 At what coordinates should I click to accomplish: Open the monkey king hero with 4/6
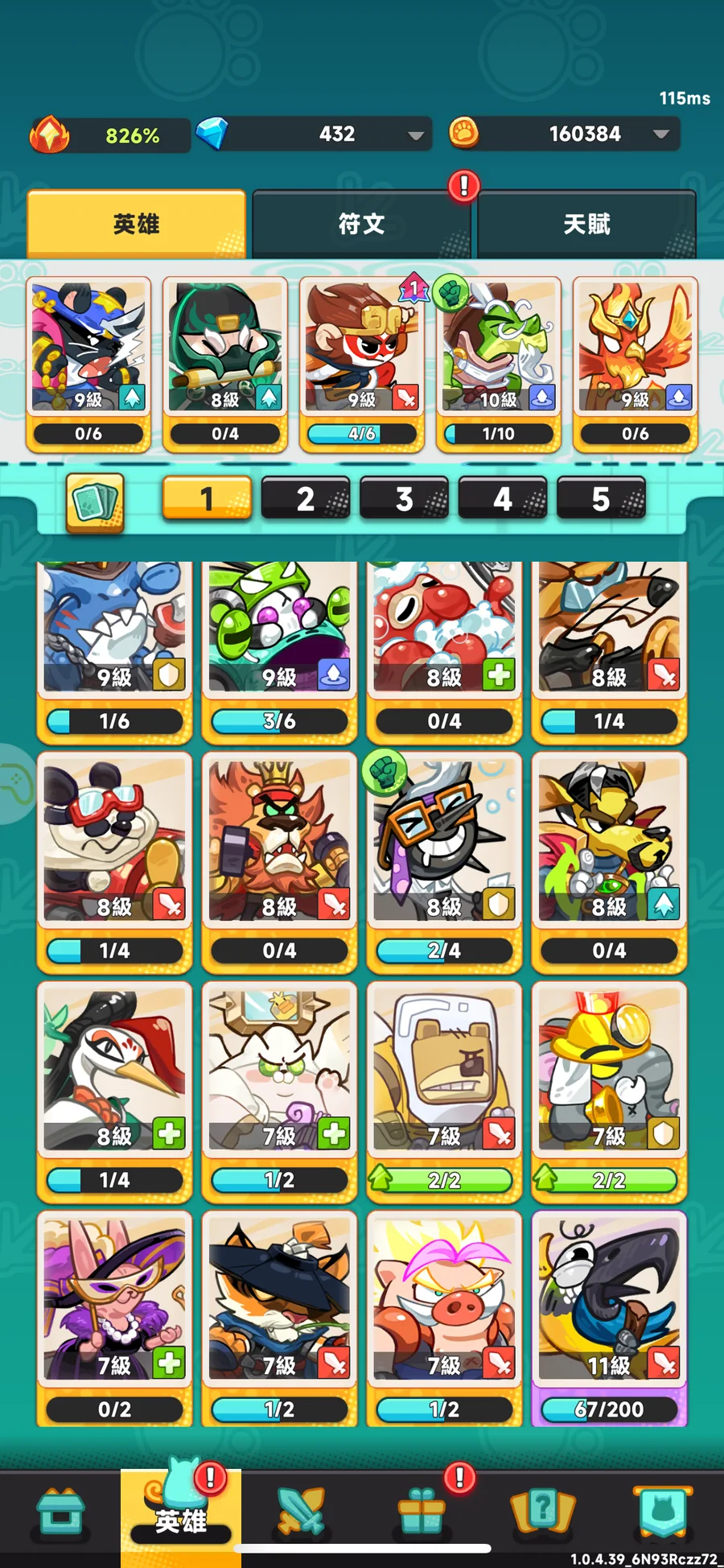(361, 346)
